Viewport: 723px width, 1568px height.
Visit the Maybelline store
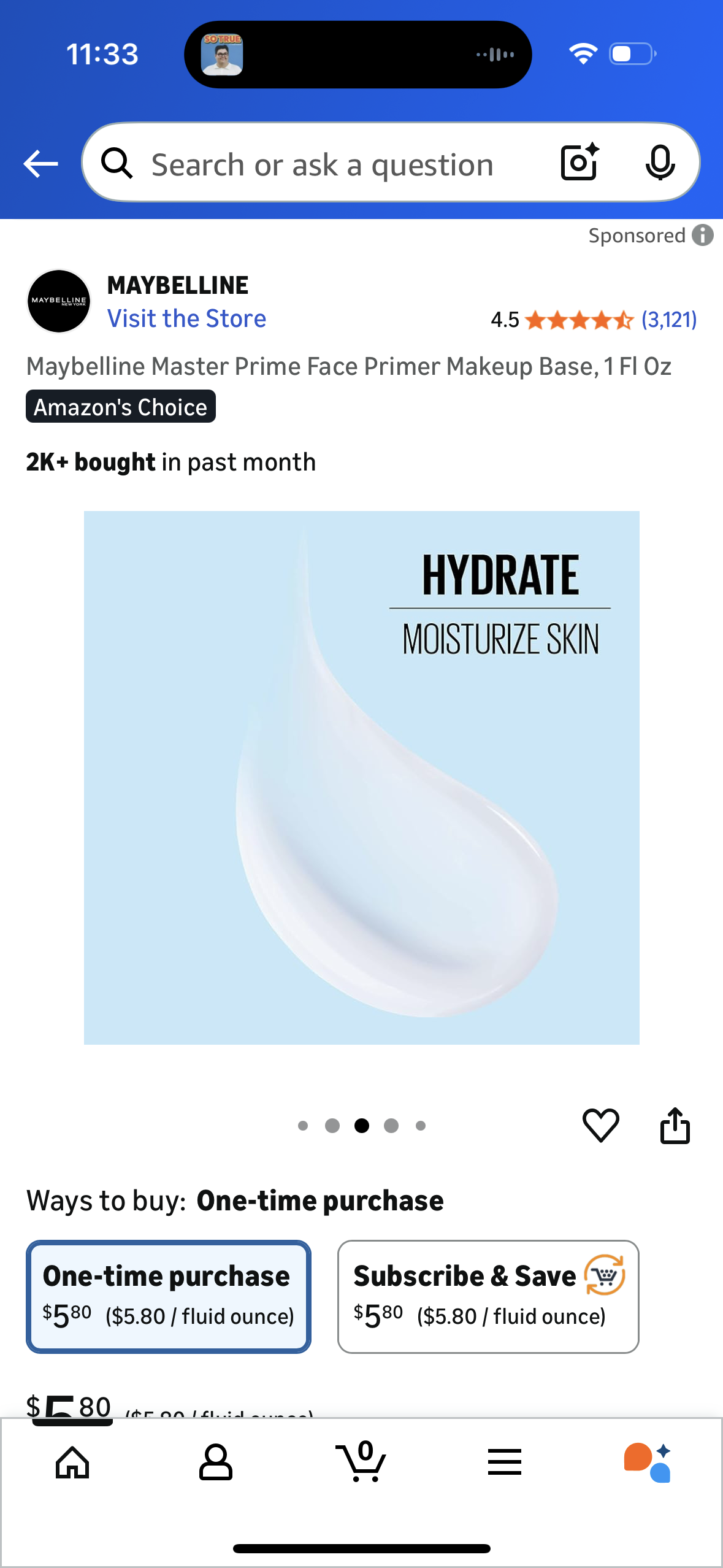(x=186, y=318)
